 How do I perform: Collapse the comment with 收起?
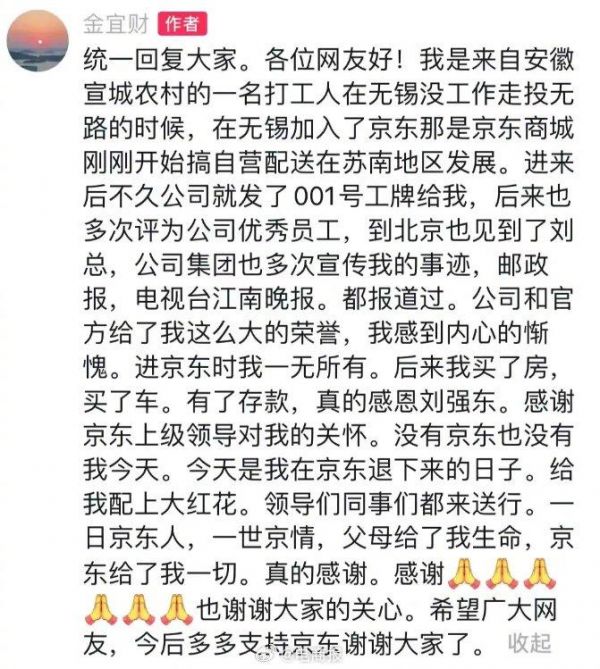529,641
